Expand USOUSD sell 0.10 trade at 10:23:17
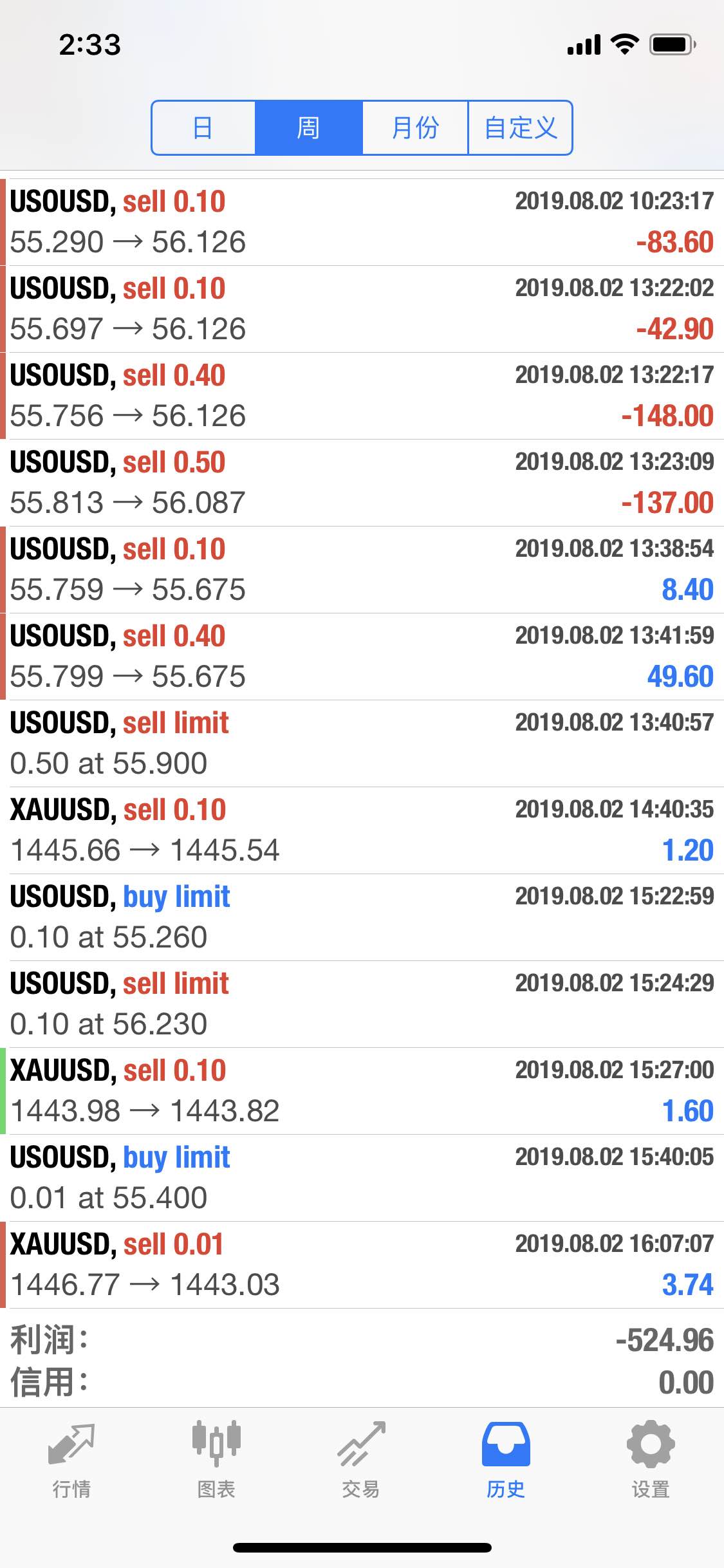Viewport: 724px width, 1568px height. tap(362, 222)
